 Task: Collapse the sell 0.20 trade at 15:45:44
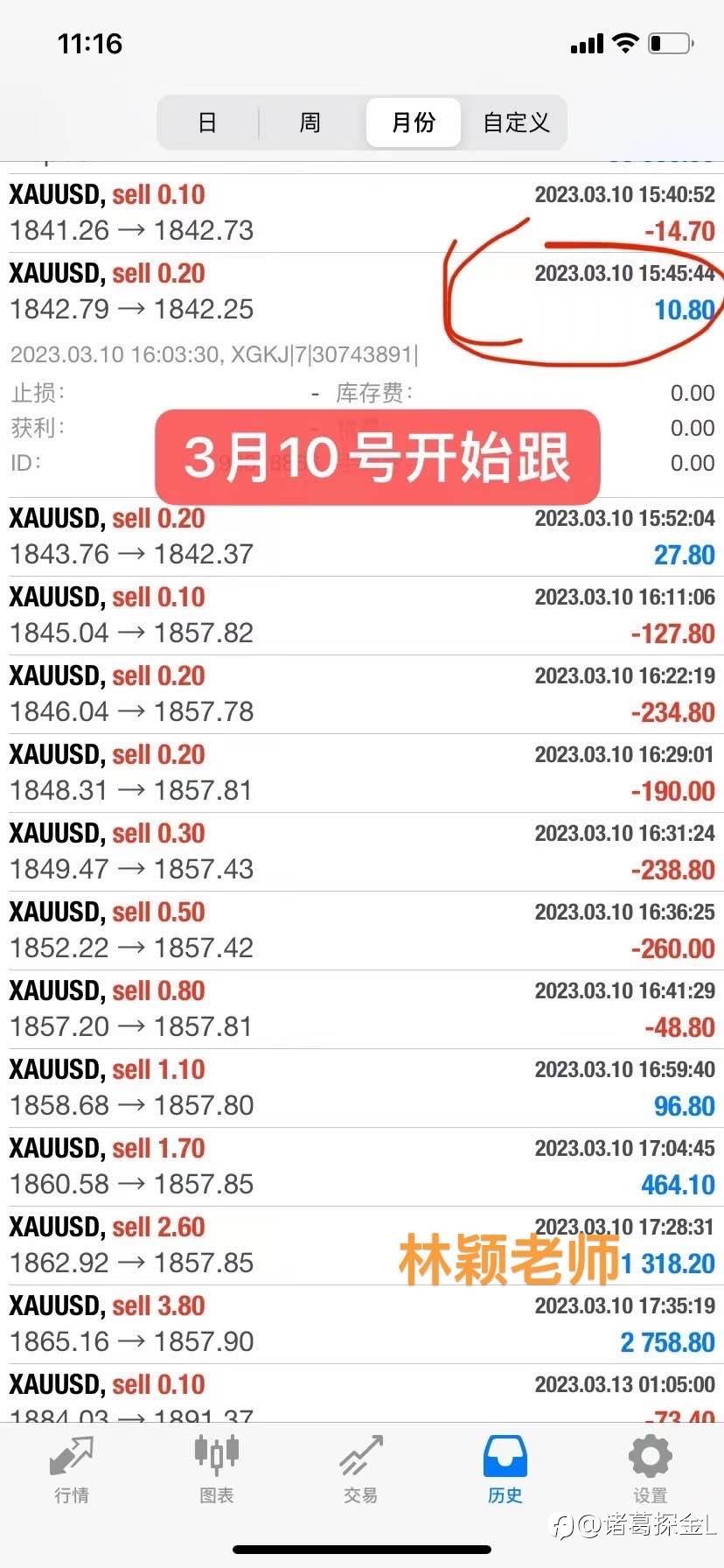click(362, 292)
